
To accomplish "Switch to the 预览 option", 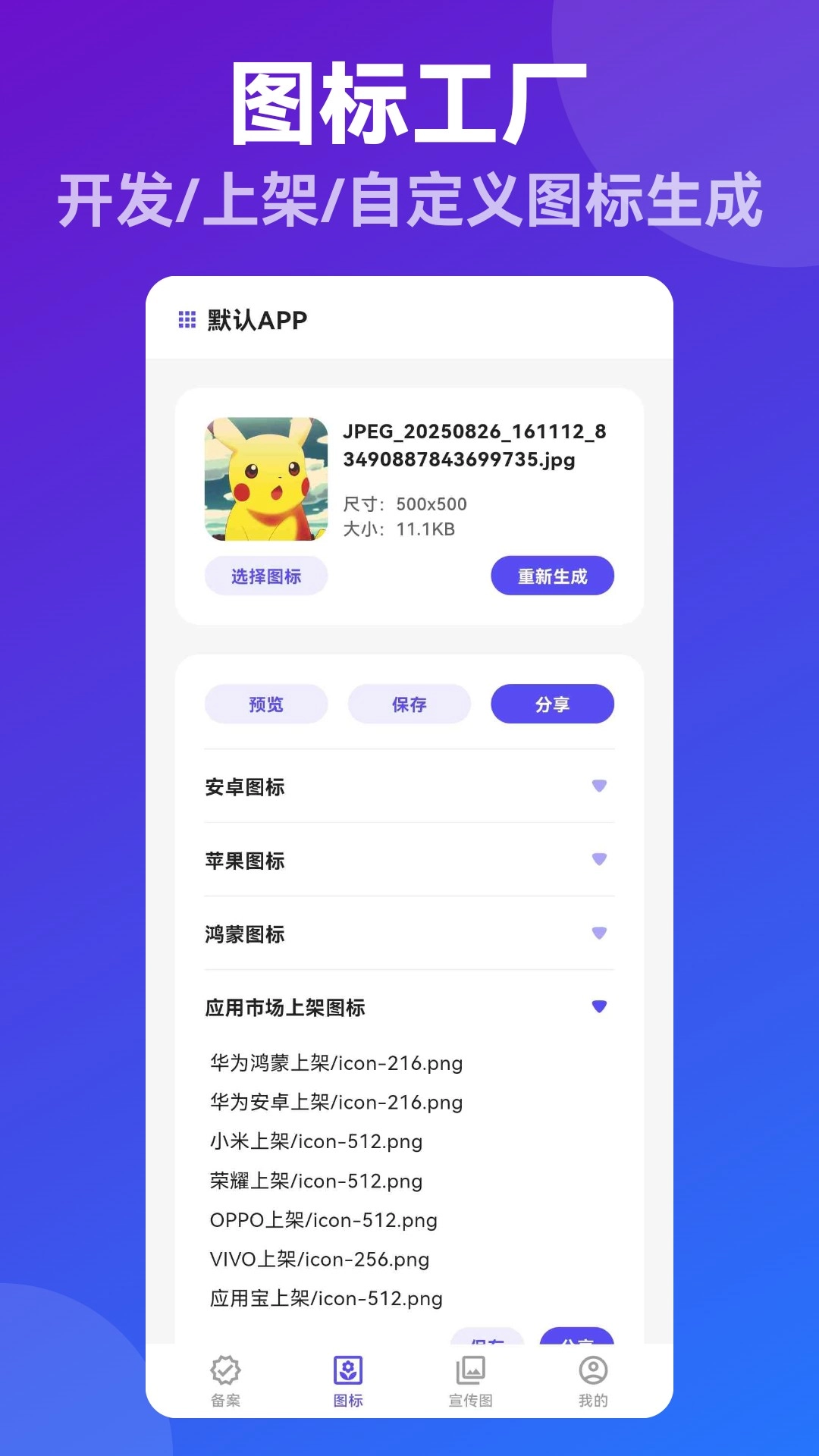I will coord(265,704).
